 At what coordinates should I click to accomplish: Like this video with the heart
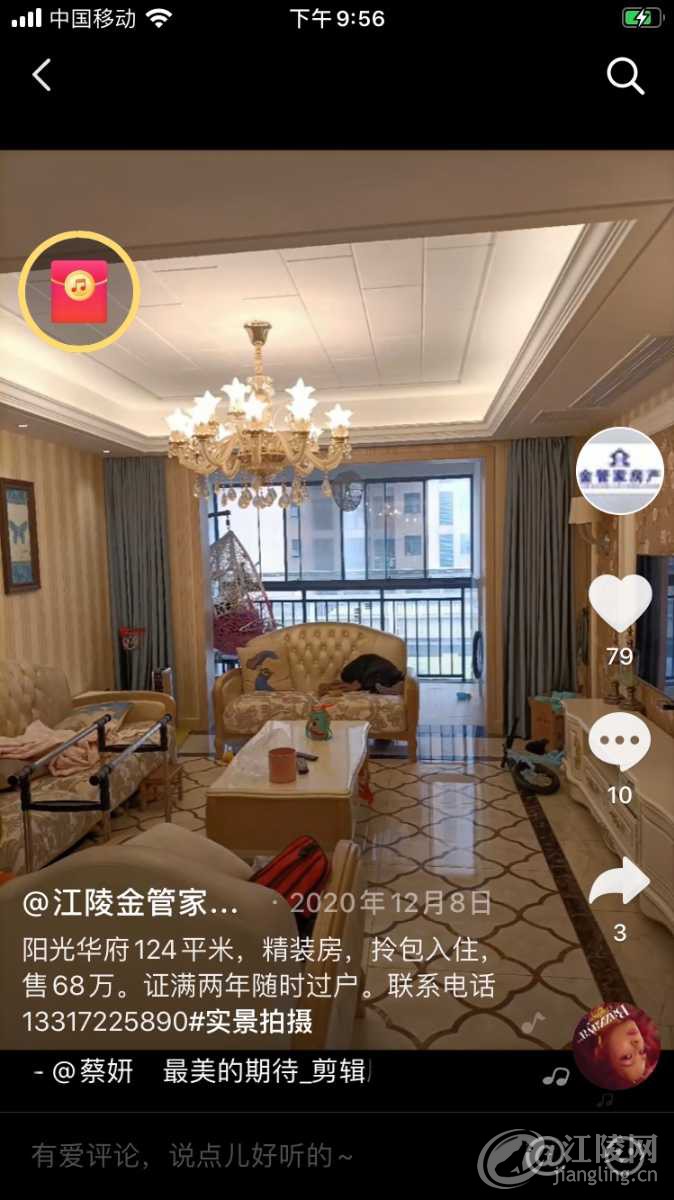pos(619,604)
